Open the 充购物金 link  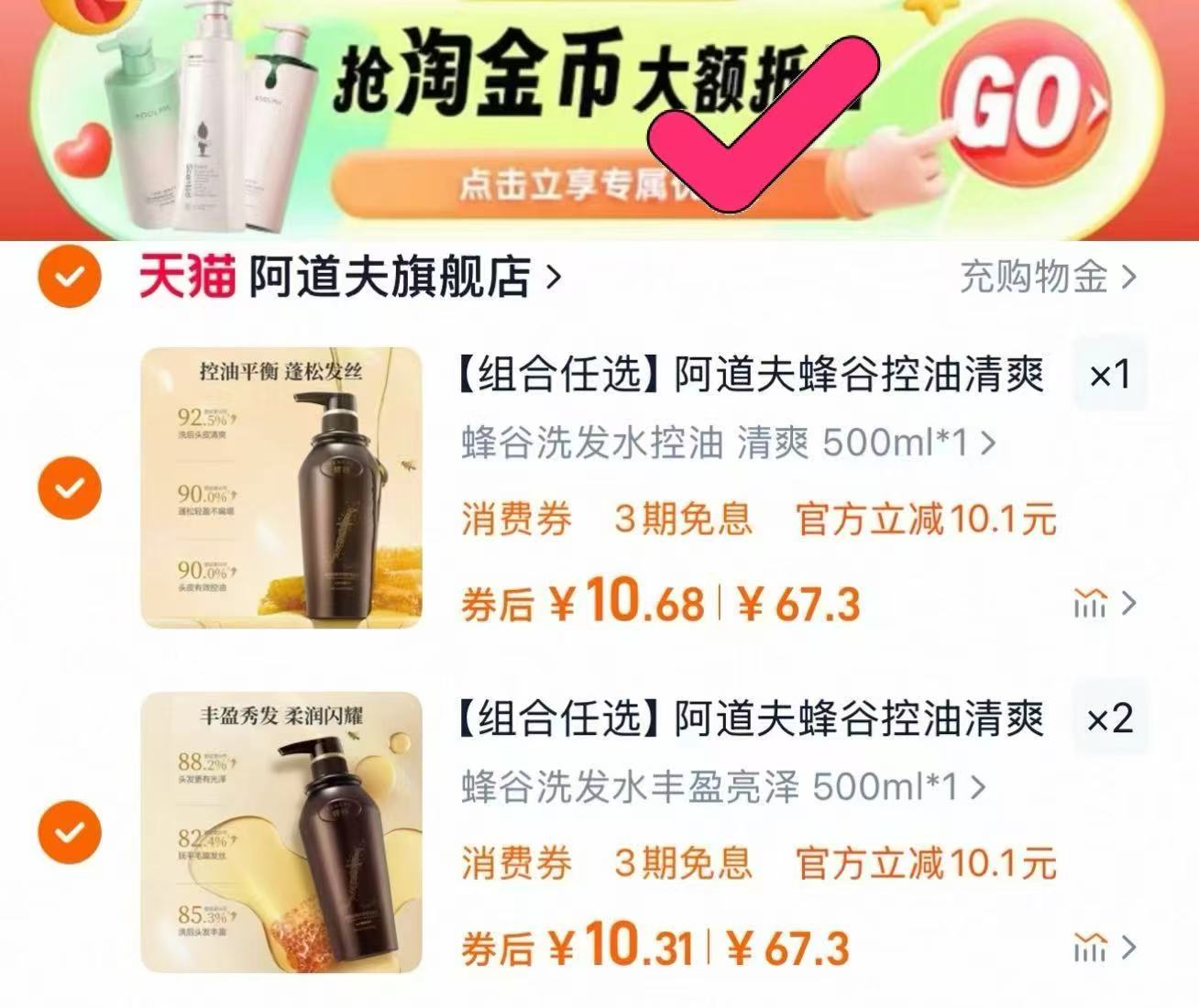(x=1047, y=277)
